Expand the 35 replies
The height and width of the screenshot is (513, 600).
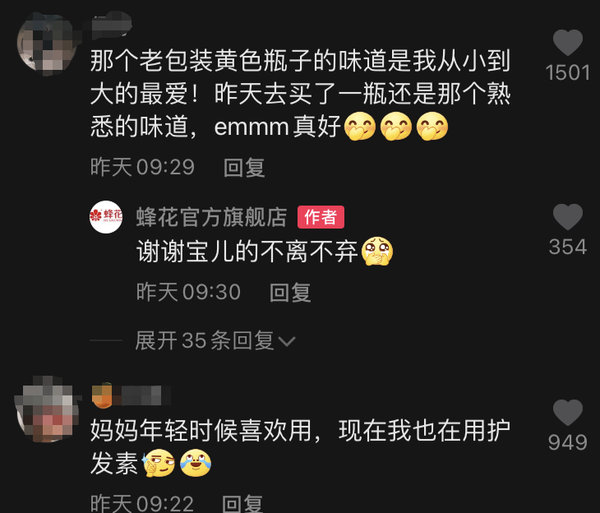tap(215, 341)
